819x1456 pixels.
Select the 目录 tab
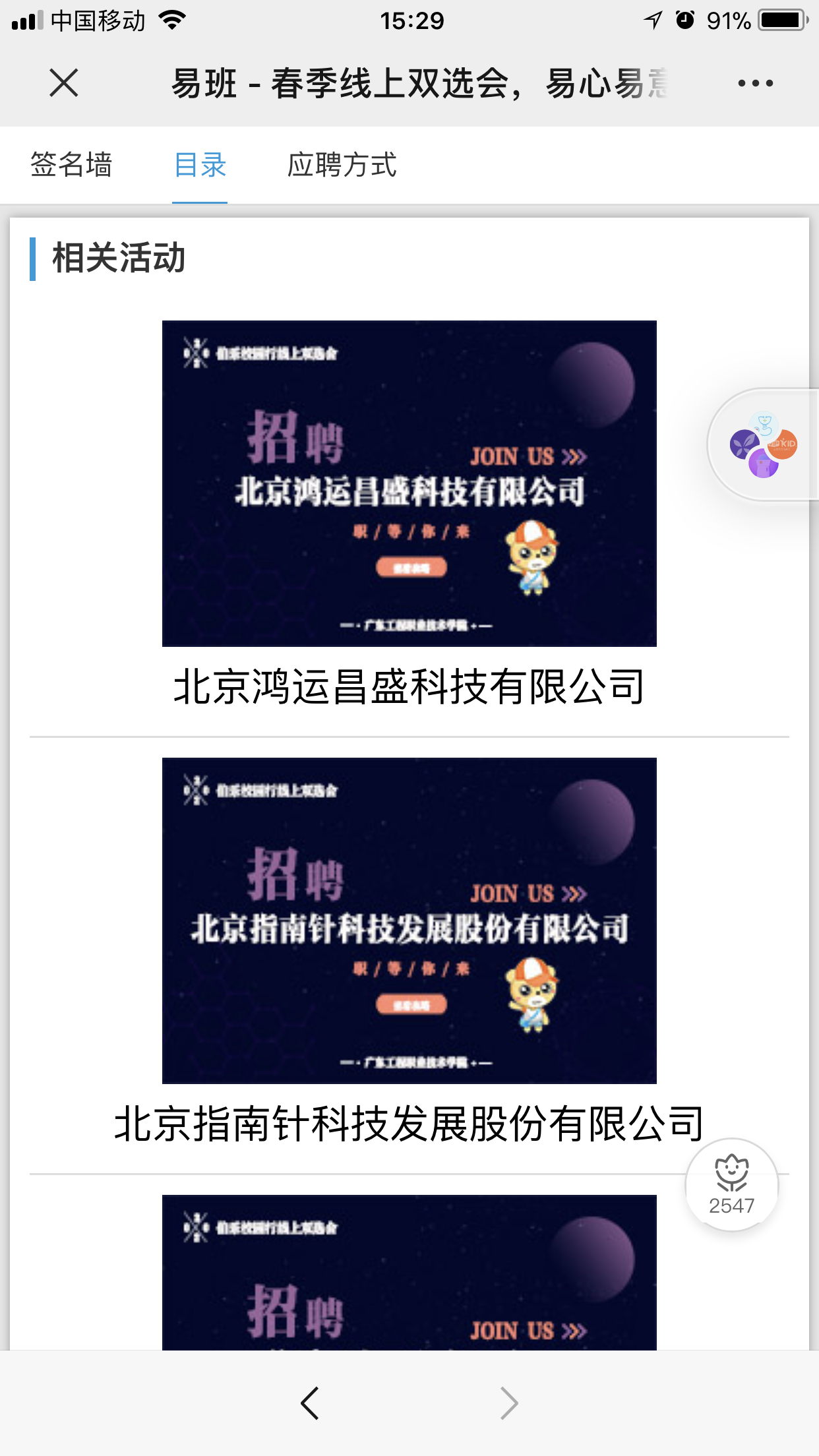click(x=200, y=165)
